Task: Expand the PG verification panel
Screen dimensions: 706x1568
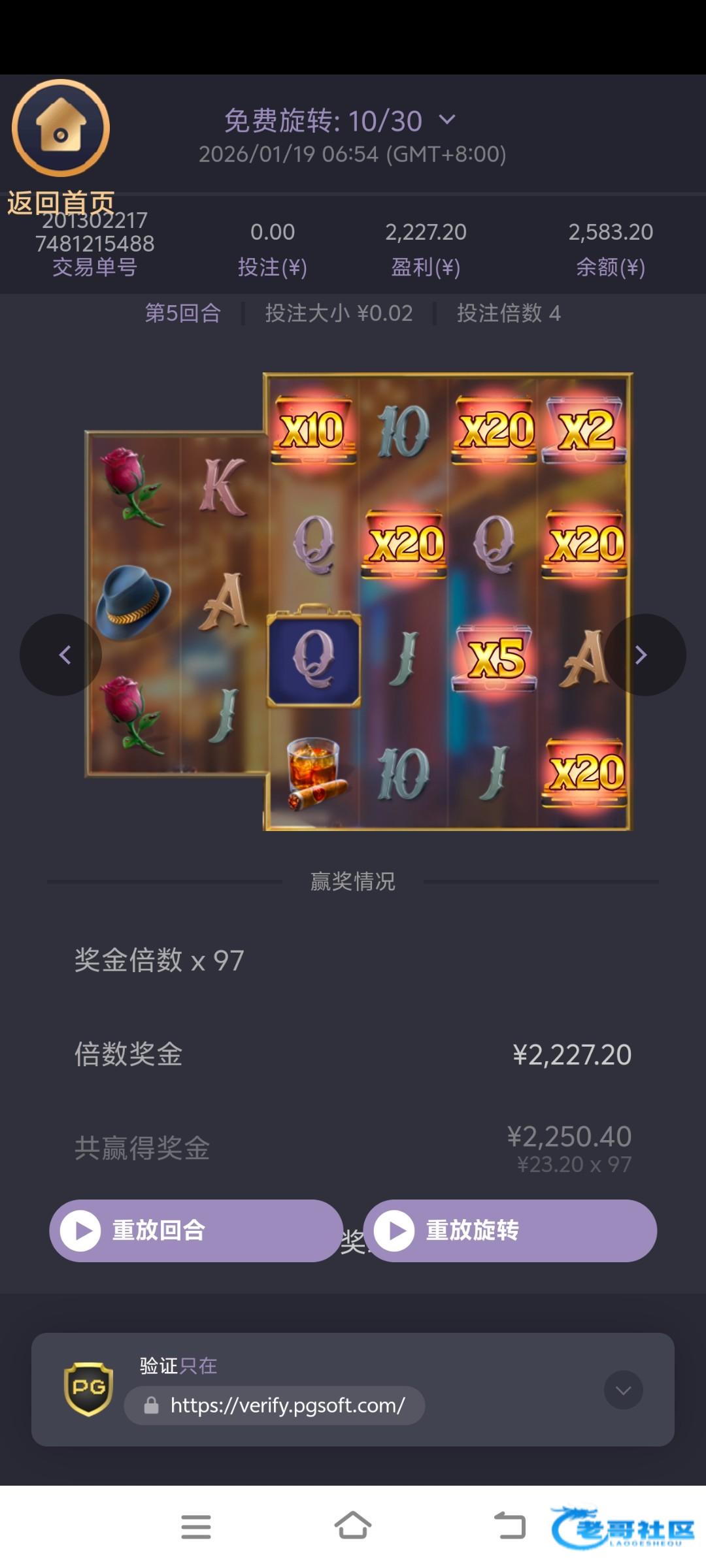Action: 623,1390
